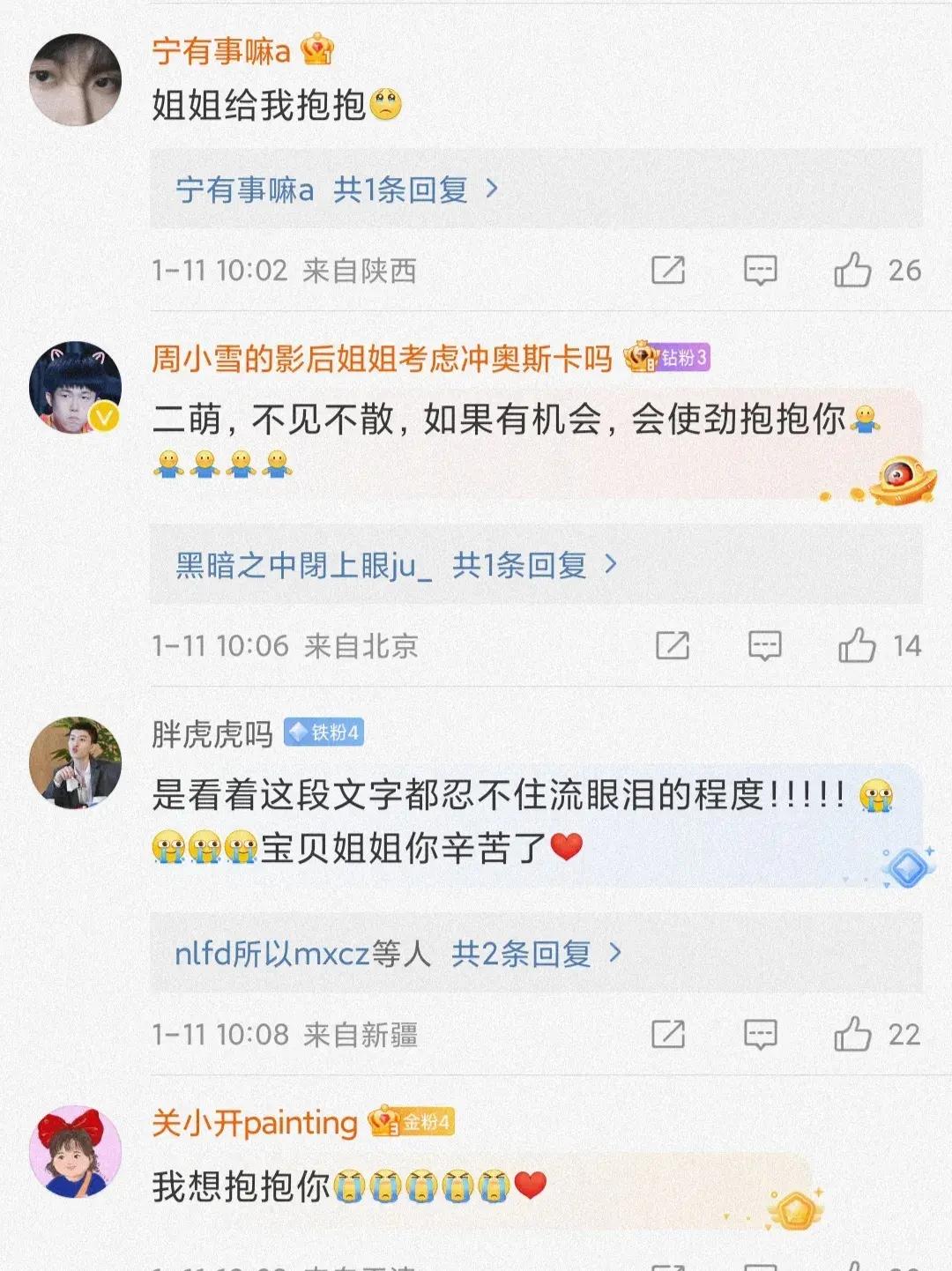The height and width of the screenshot is (1271, 952).
Task: Tap 关小开painting's avatar with red bow
Action: click(x=75, y=1151)
